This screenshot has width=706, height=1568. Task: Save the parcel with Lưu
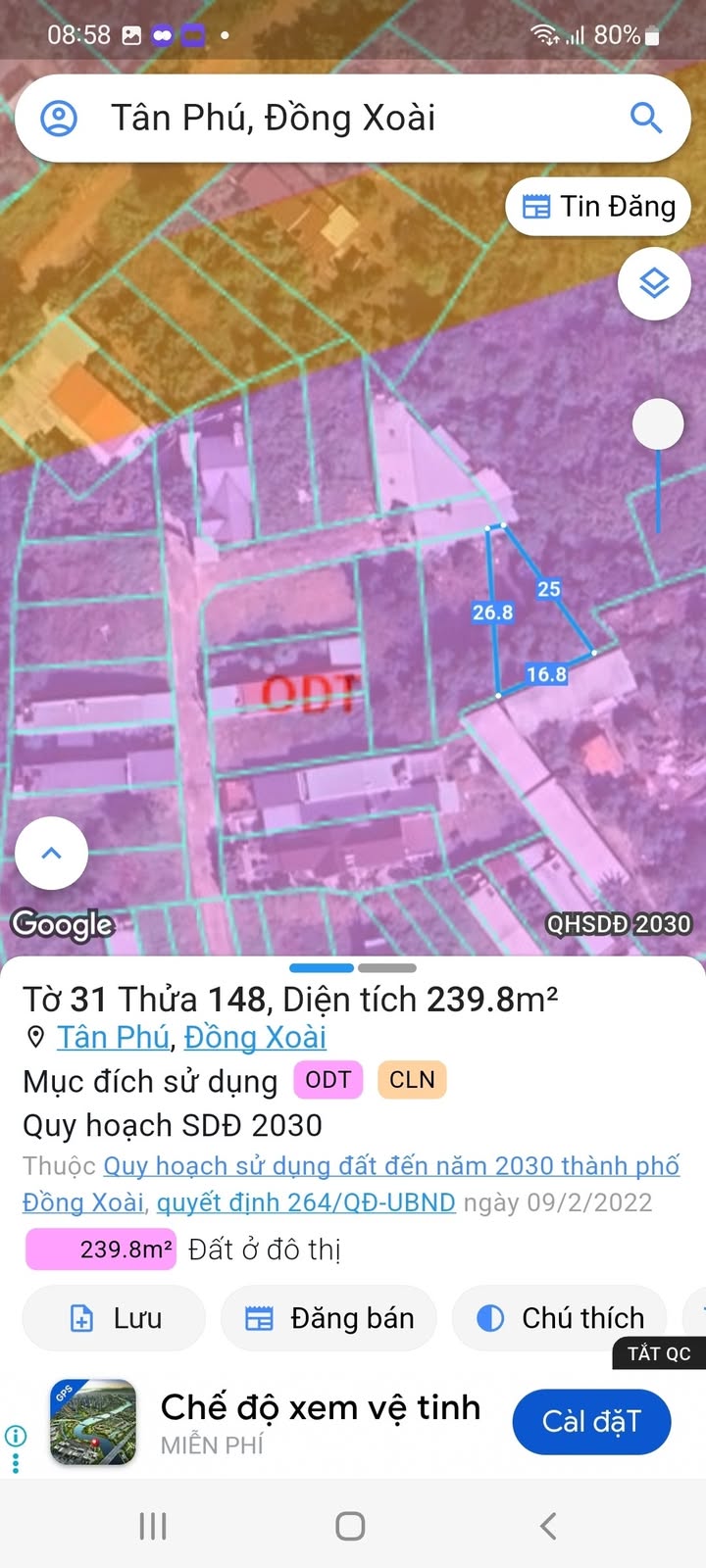(x=114, y=1318)
